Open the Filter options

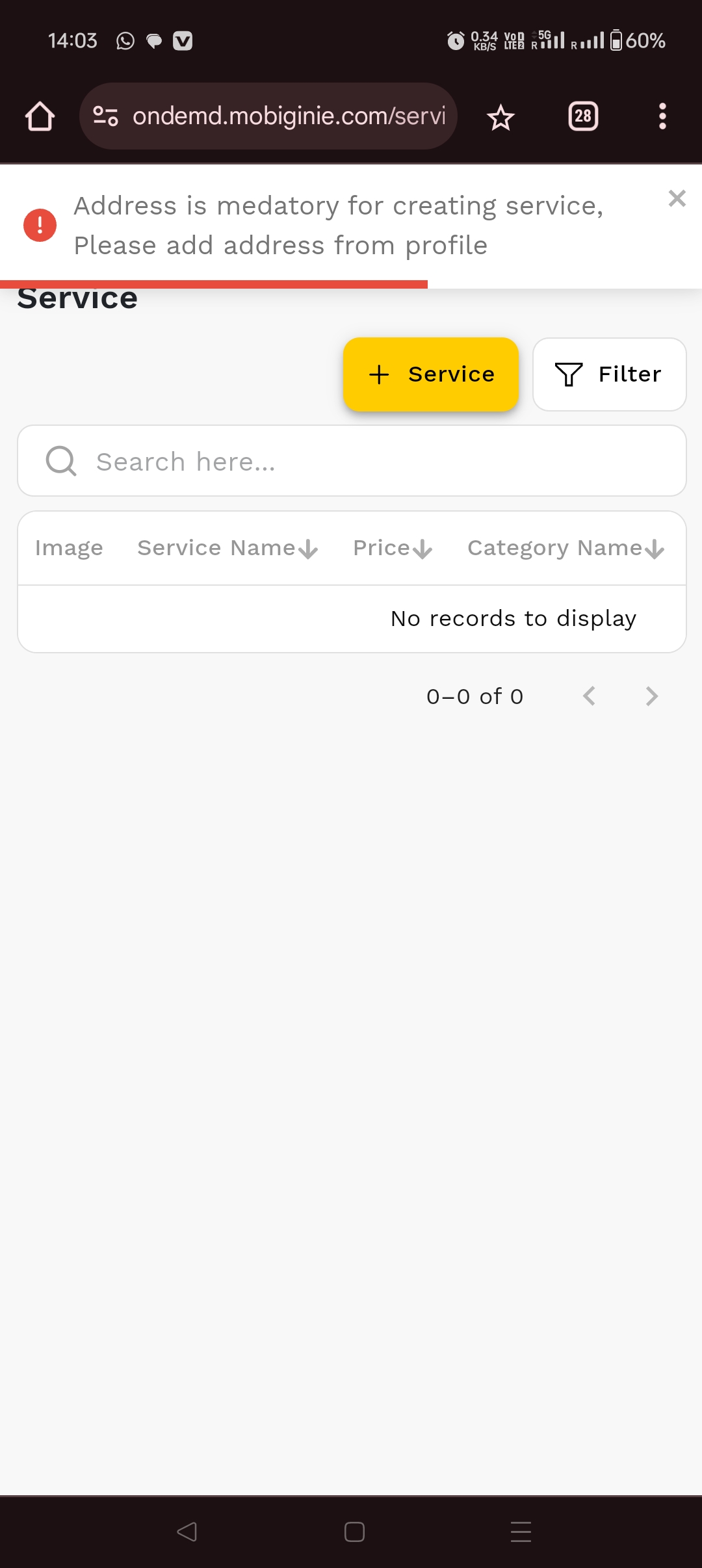coord(609,374)
